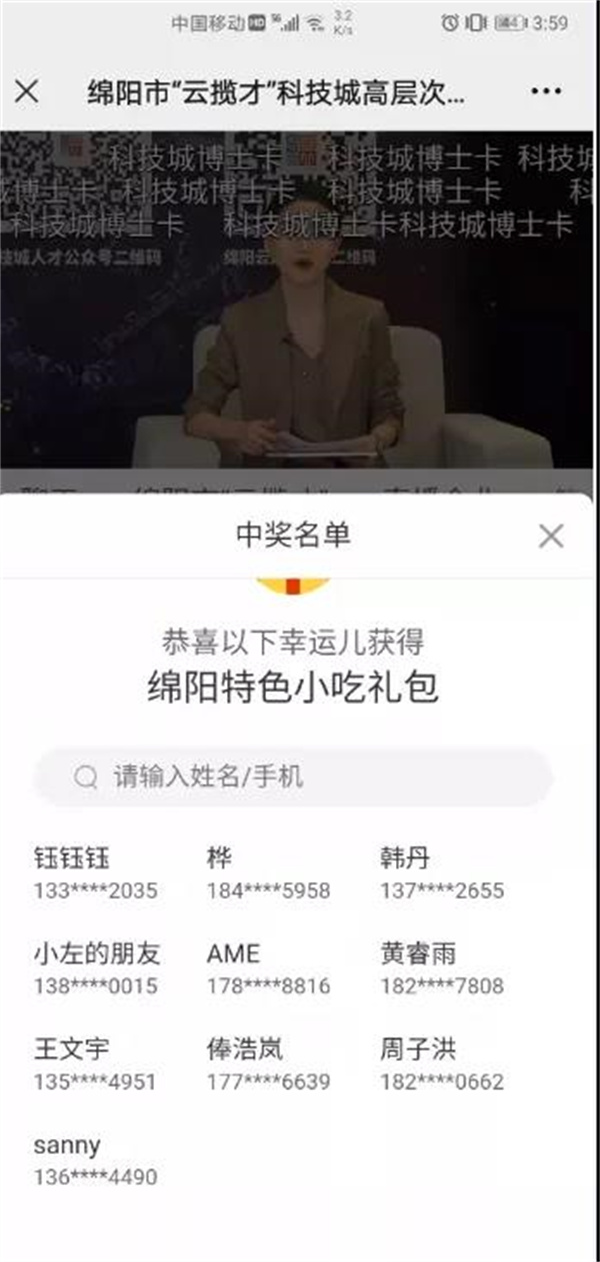Dismiss the 中奖名单 winners popup
Screen dimensions: 600x1262
[551, 536]
